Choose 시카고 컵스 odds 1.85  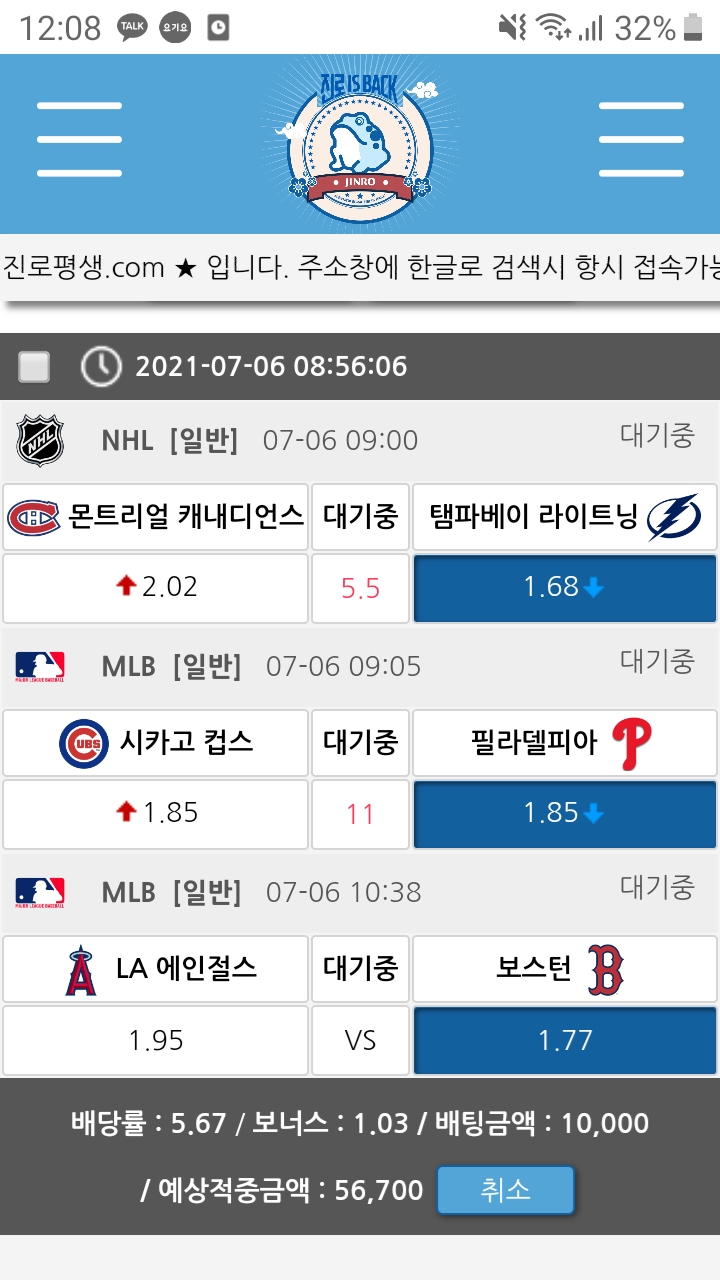coord(156,814)
